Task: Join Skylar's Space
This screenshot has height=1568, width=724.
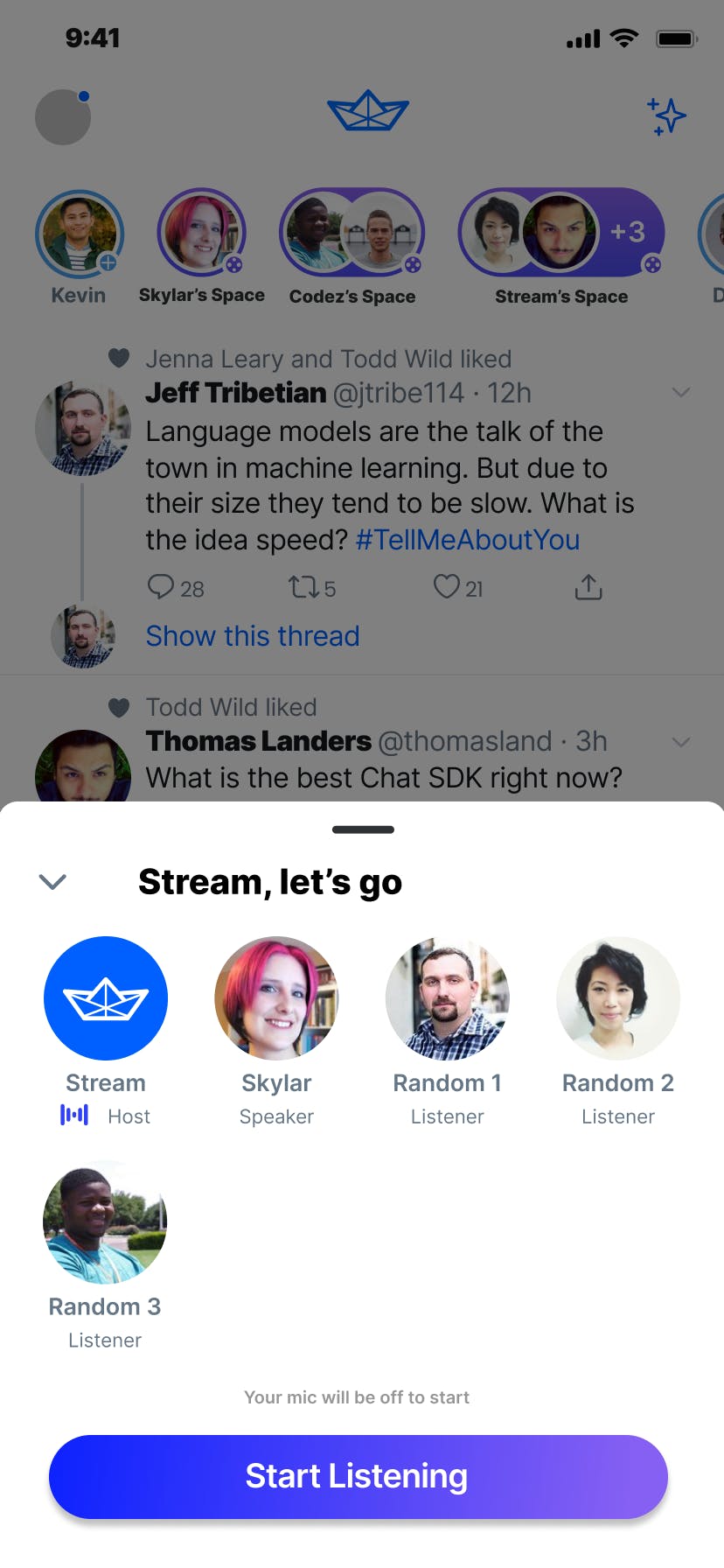Action: point(201,234)
